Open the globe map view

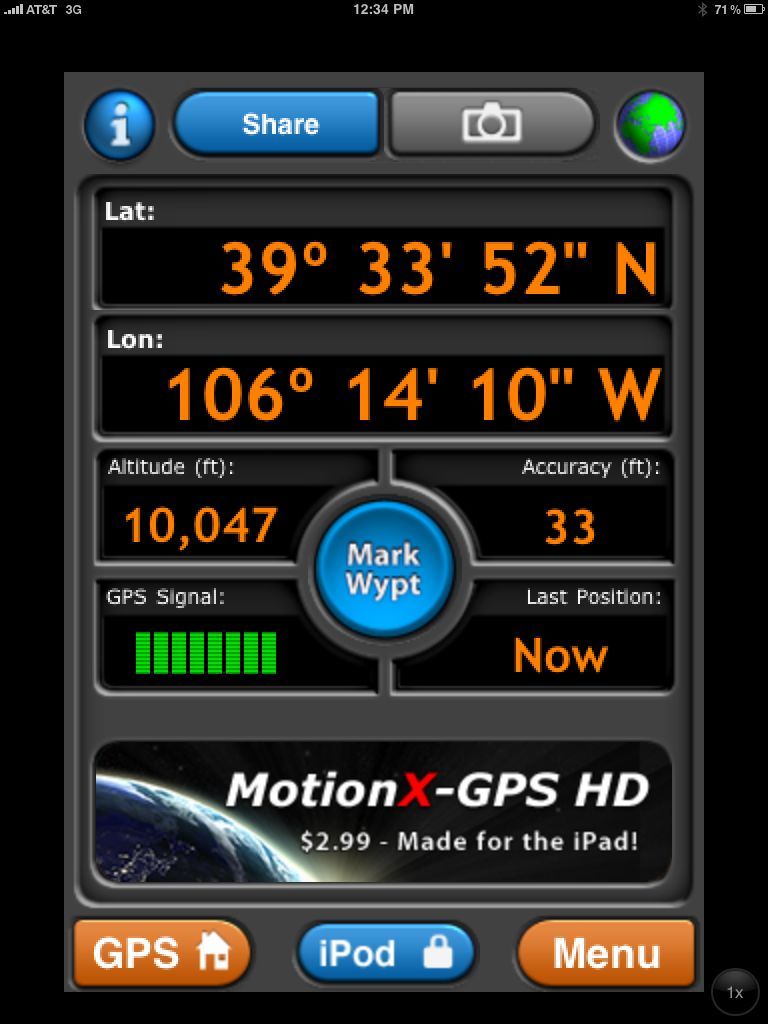(x=650, y=126)
